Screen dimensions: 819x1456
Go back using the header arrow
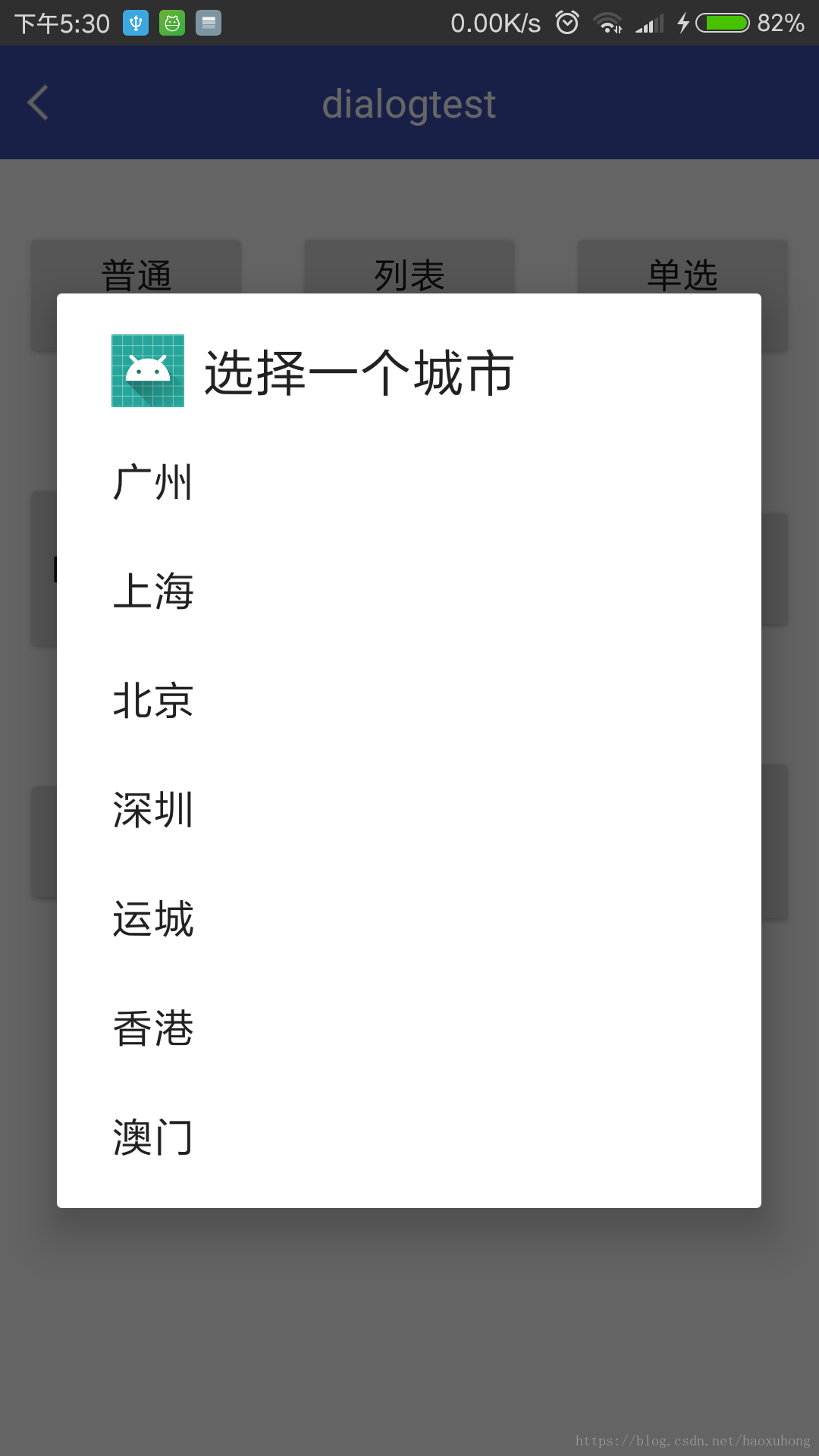[x=38, y=102]
